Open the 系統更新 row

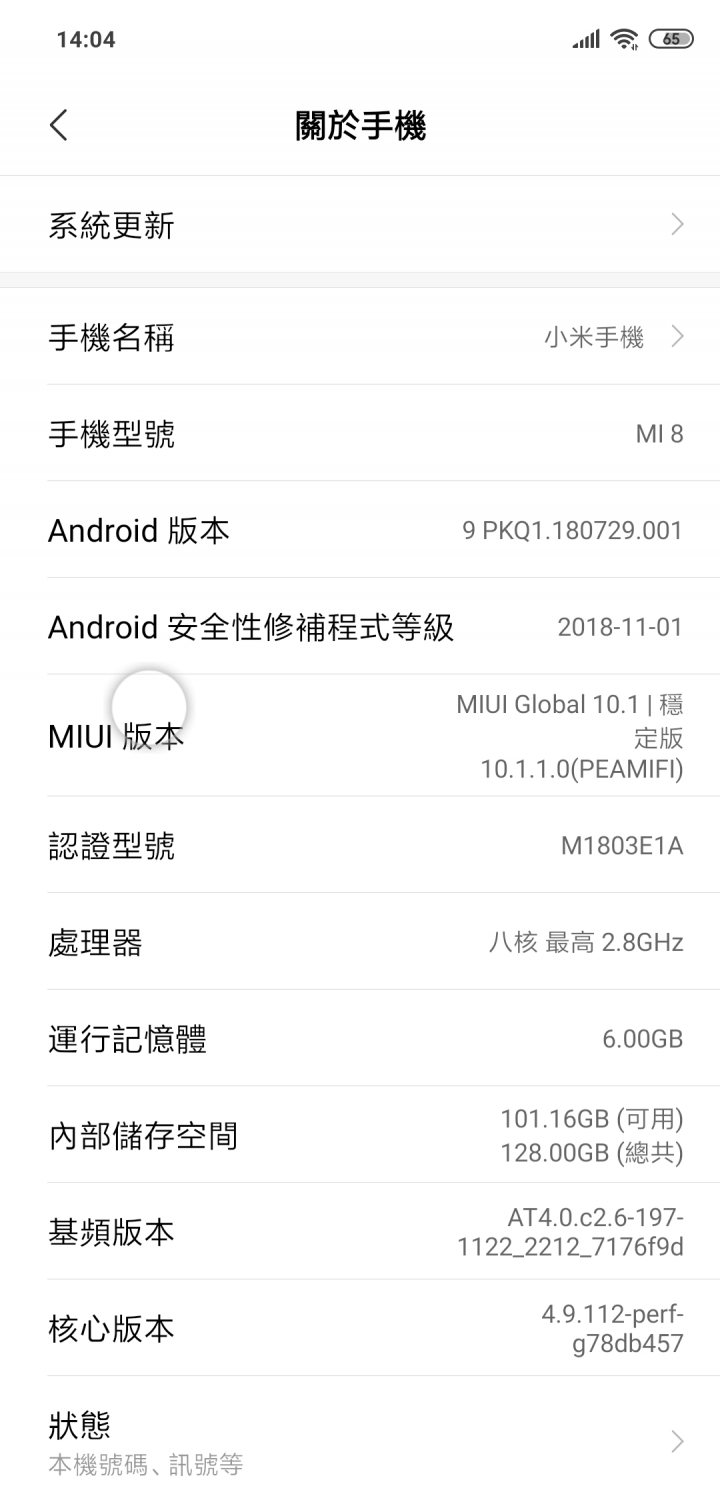(x=360, y=225)
